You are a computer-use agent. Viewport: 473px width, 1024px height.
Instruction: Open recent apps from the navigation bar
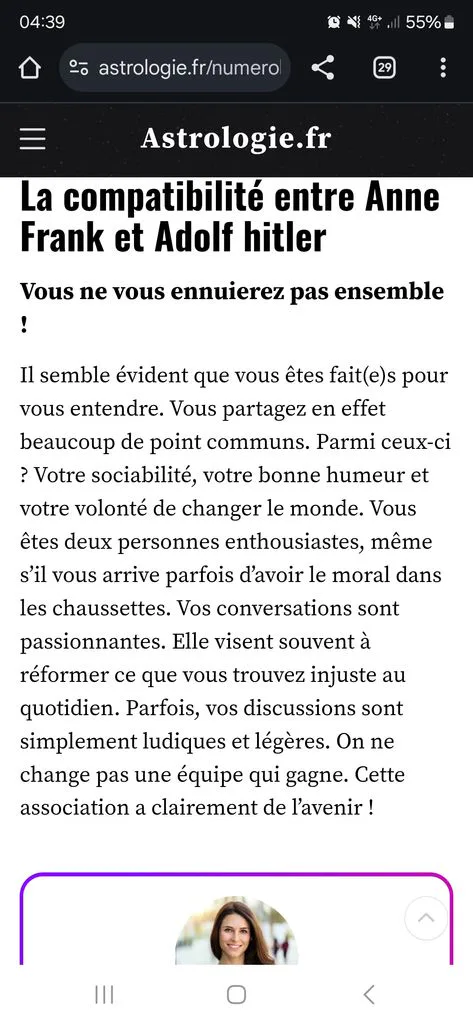104,995
